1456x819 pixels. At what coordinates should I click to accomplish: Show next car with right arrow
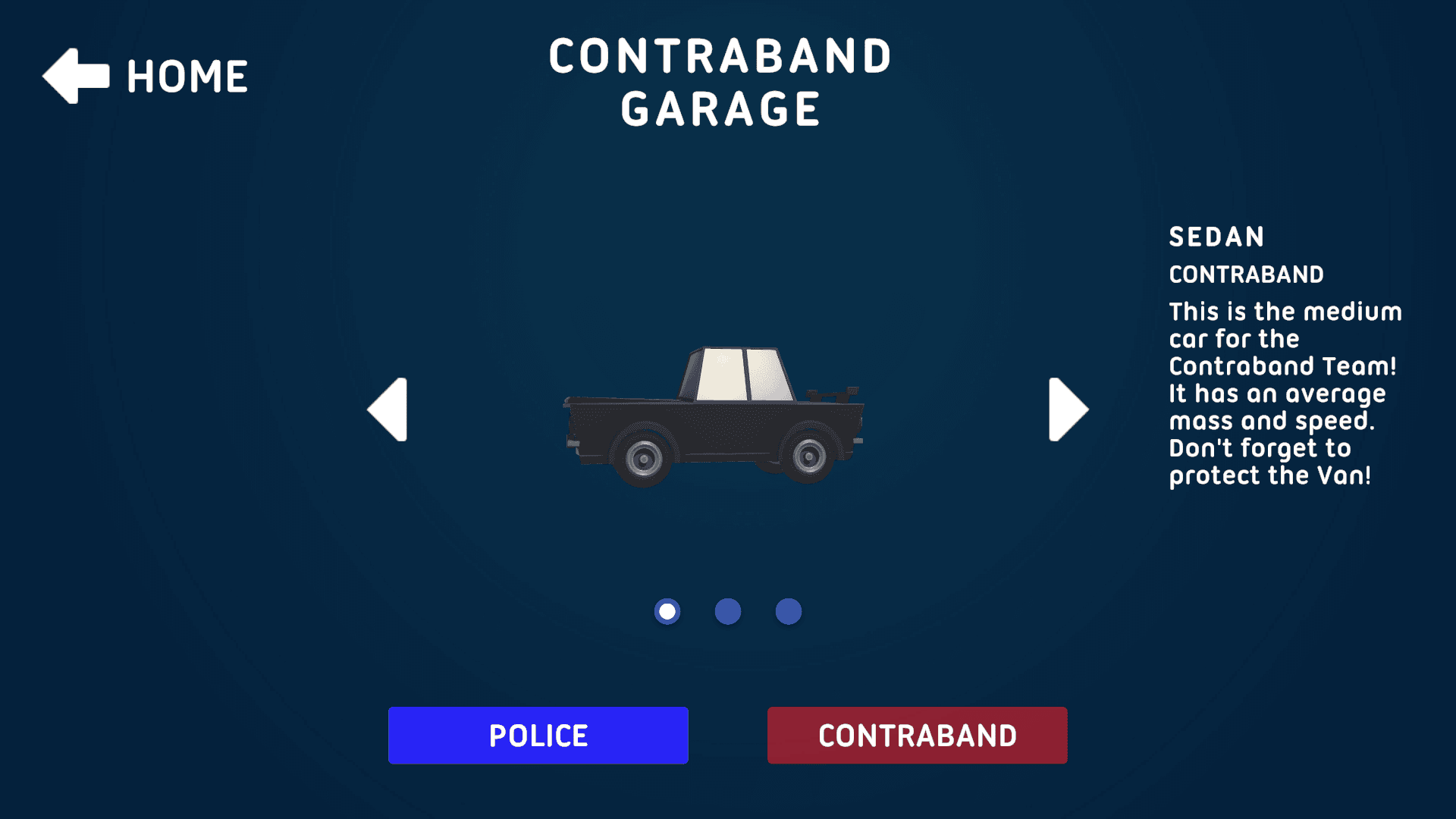pos(1067,409)
